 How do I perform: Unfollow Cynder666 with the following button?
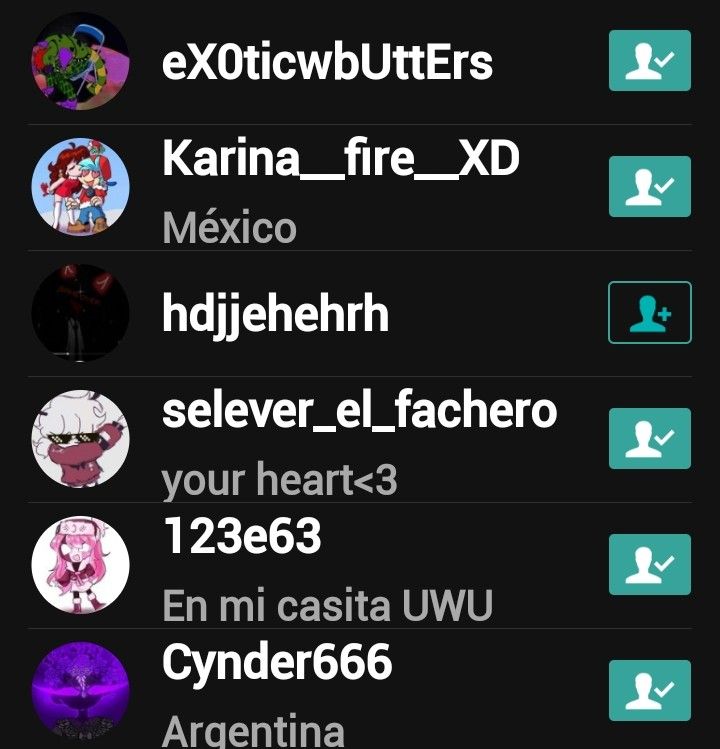coord(649,690)
